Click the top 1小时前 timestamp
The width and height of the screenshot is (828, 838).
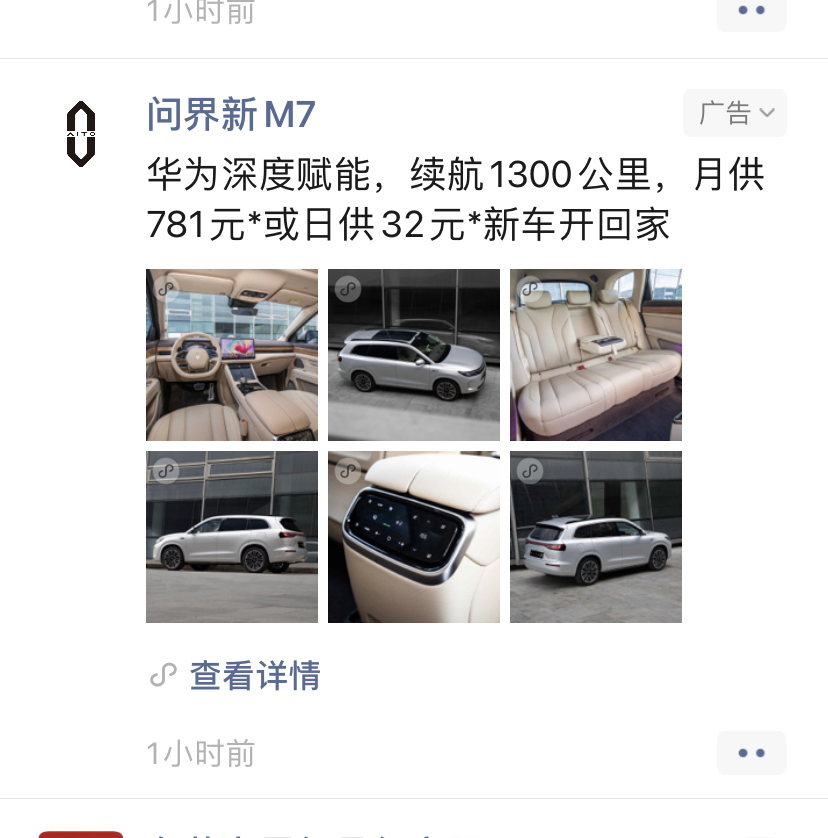coord(200,12)
